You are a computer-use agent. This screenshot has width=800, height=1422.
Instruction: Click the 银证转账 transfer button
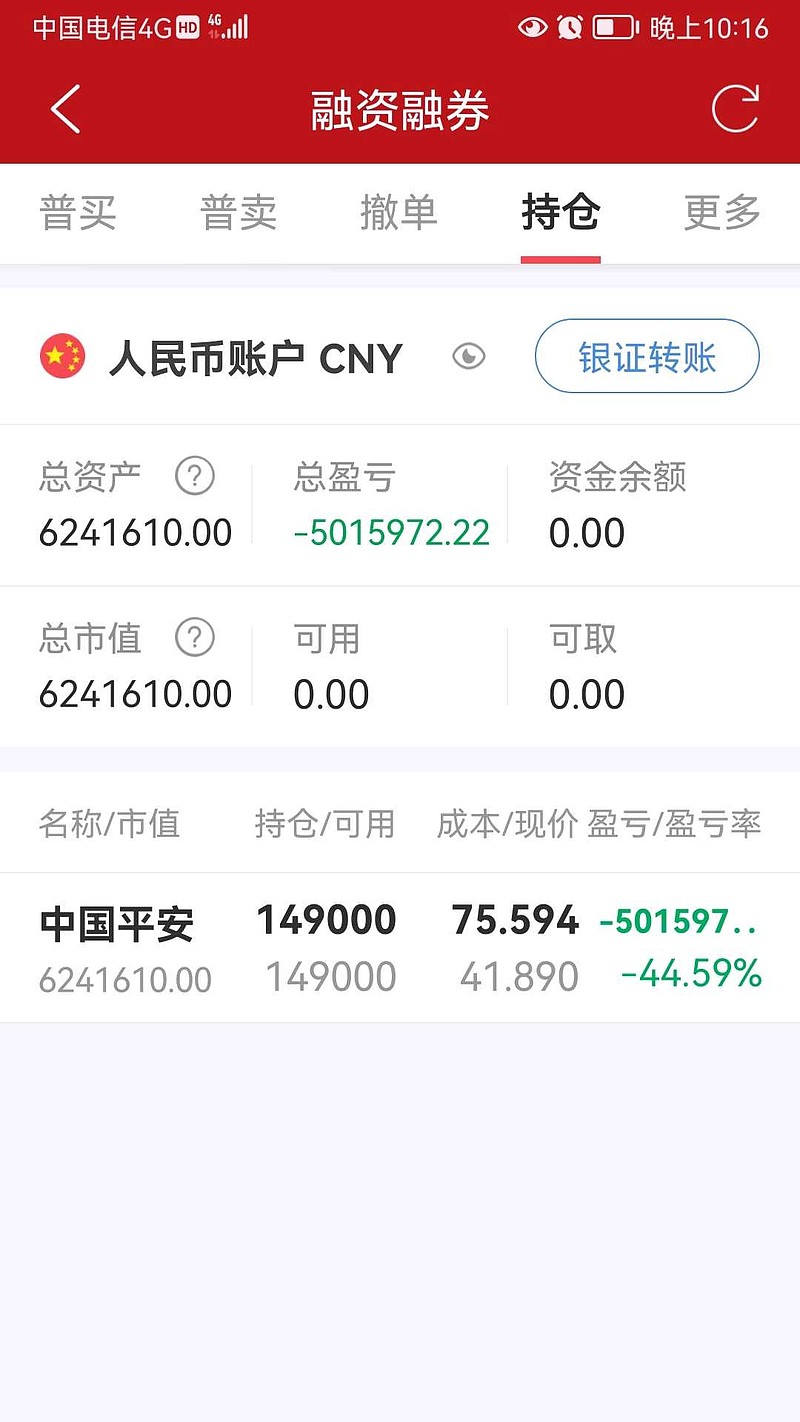pos(646,356)
